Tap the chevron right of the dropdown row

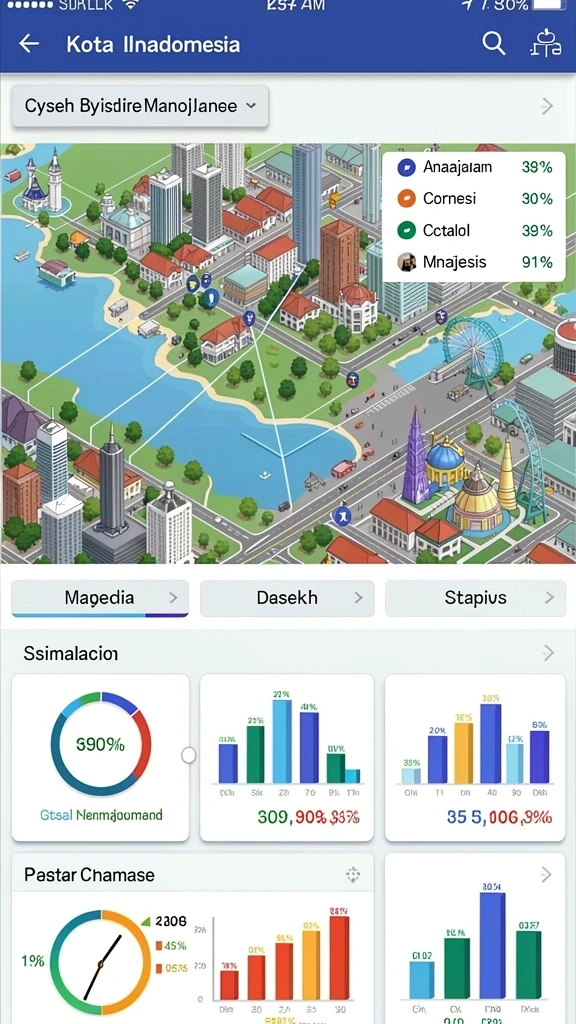point(547,106)
